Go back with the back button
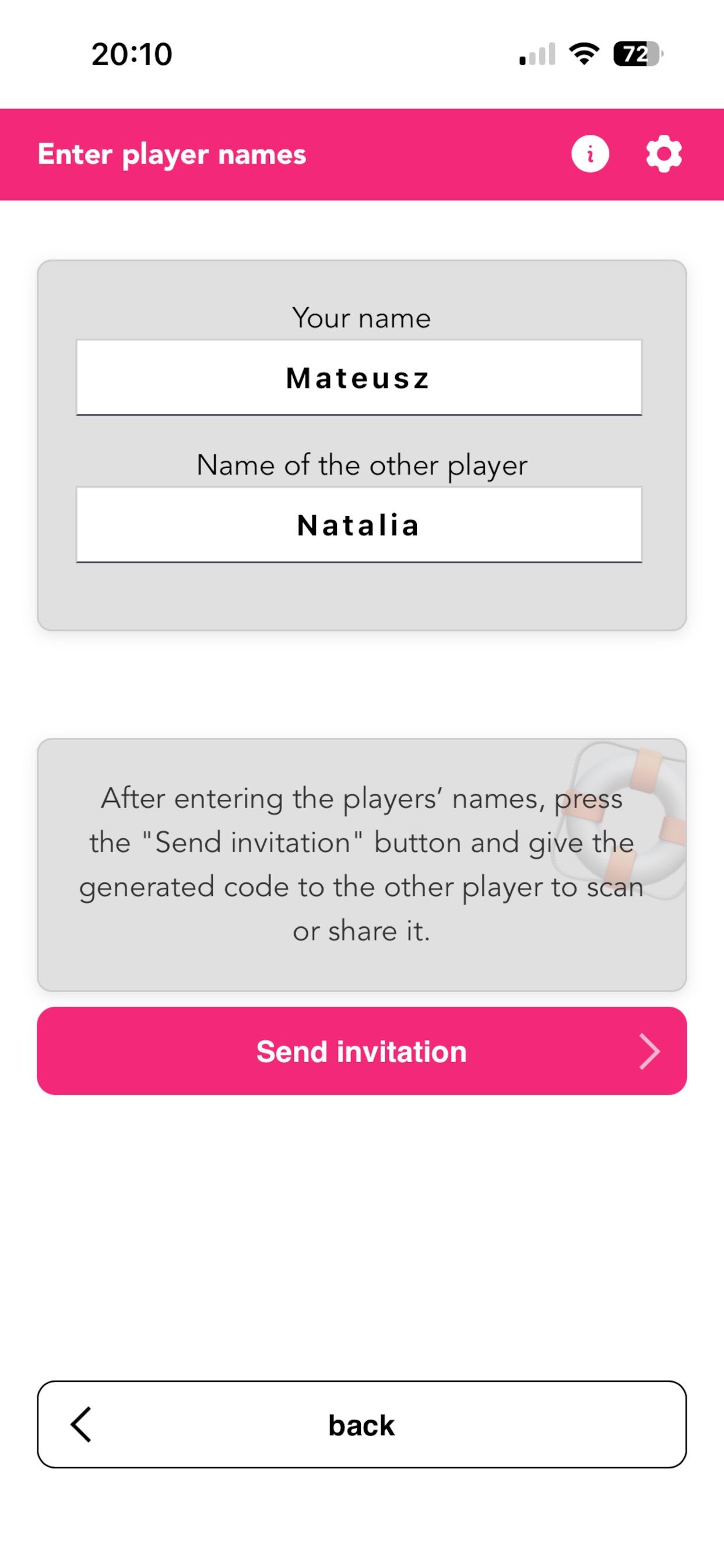Screen dimensions: 724x1568 [x=361, y=1424]
